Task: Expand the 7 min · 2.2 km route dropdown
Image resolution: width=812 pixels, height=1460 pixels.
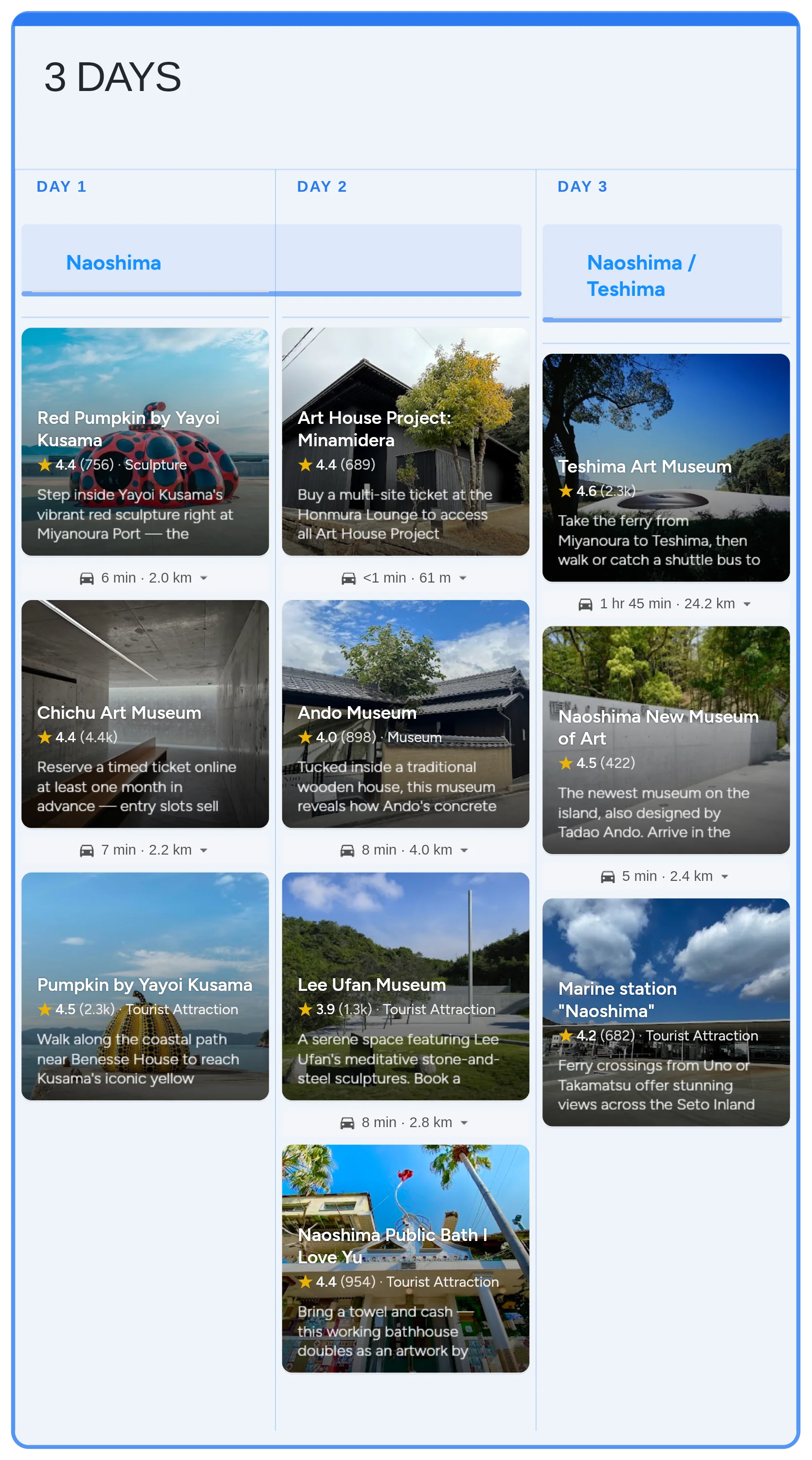Action: (x=203, y=850)
